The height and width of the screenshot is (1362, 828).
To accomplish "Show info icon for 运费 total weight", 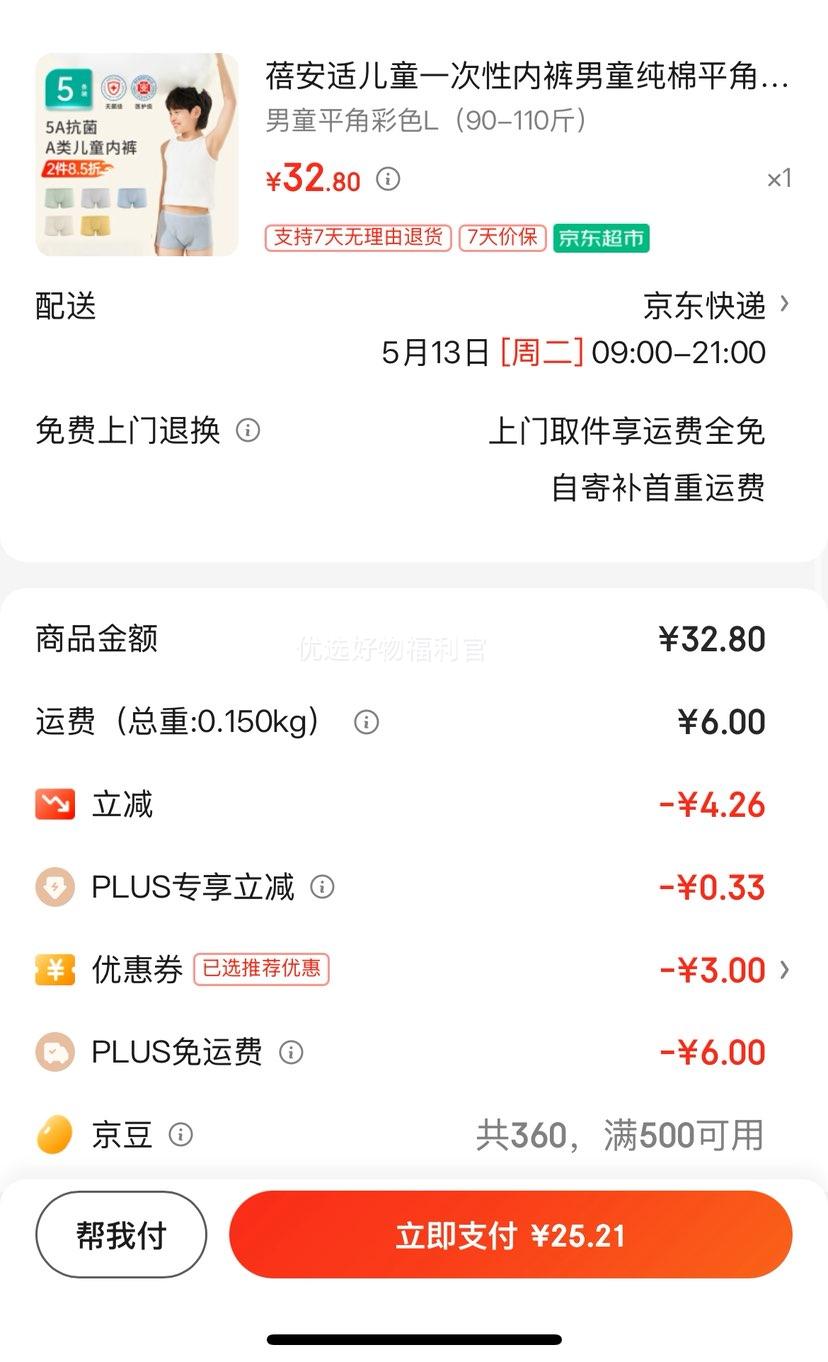I will point(367,722).
